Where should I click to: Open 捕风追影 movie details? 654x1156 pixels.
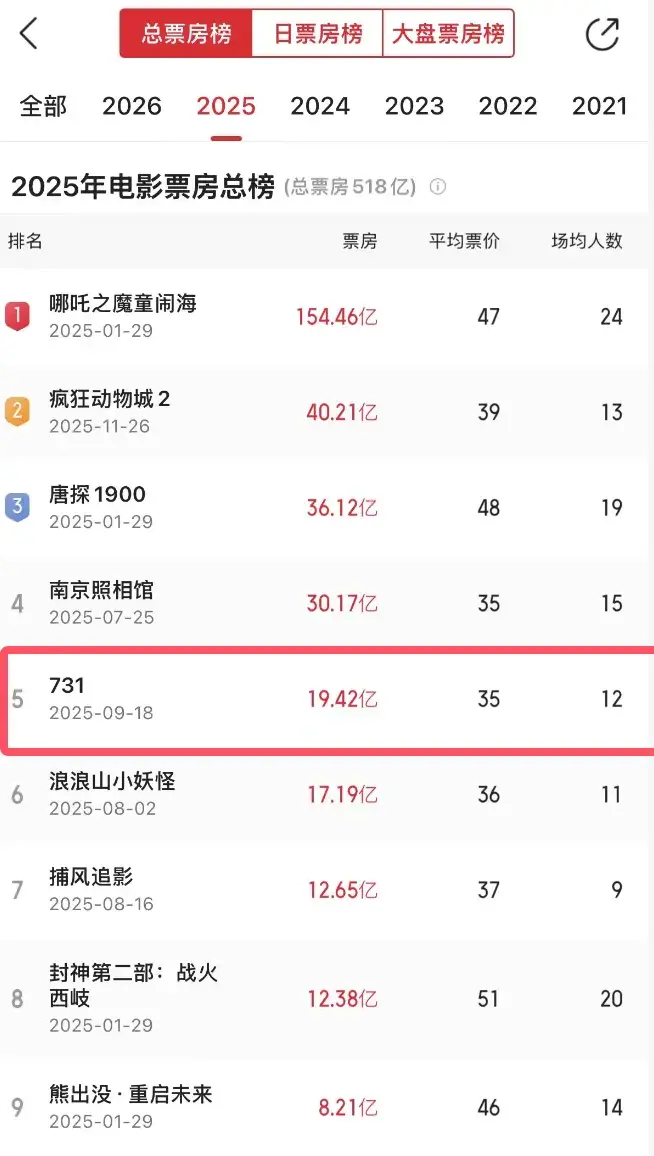(92, 889)
